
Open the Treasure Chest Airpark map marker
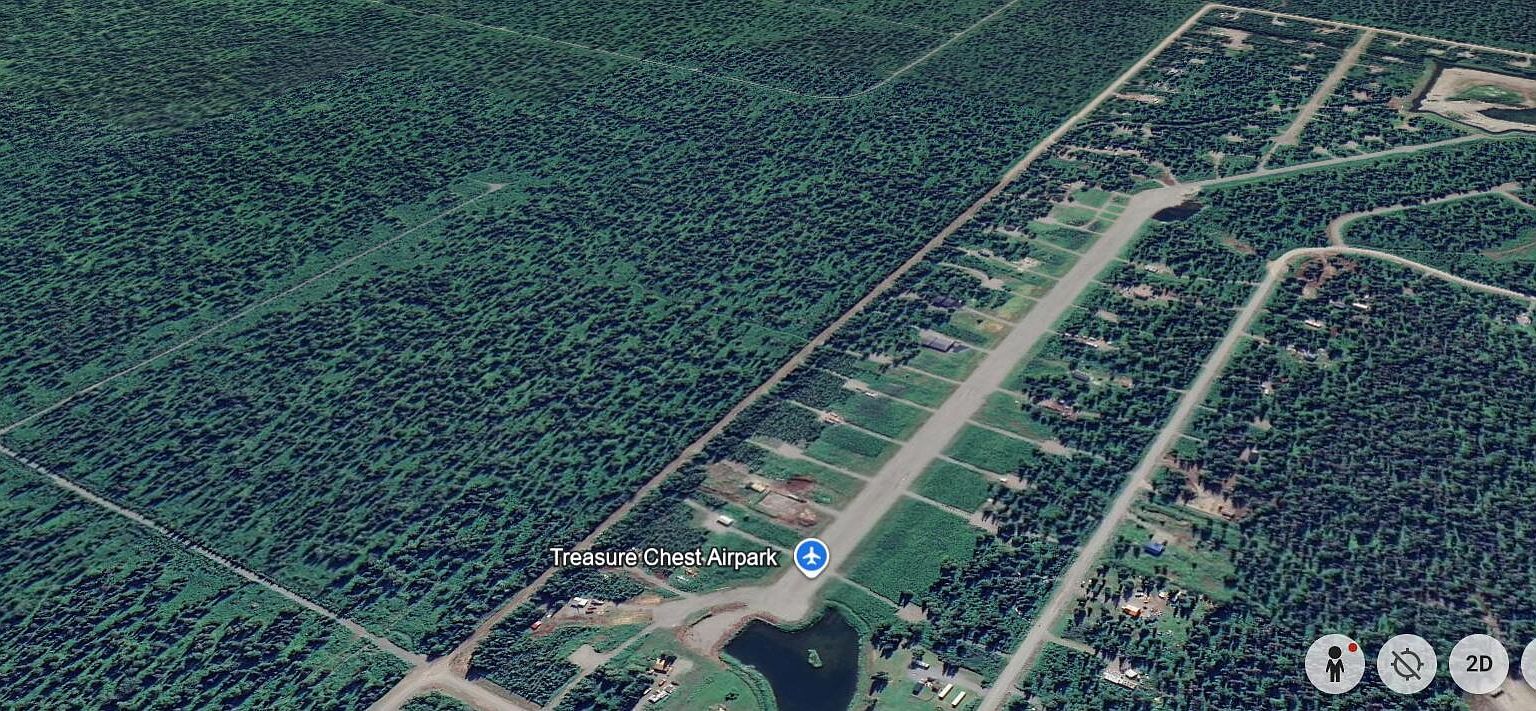click(811, 556)
